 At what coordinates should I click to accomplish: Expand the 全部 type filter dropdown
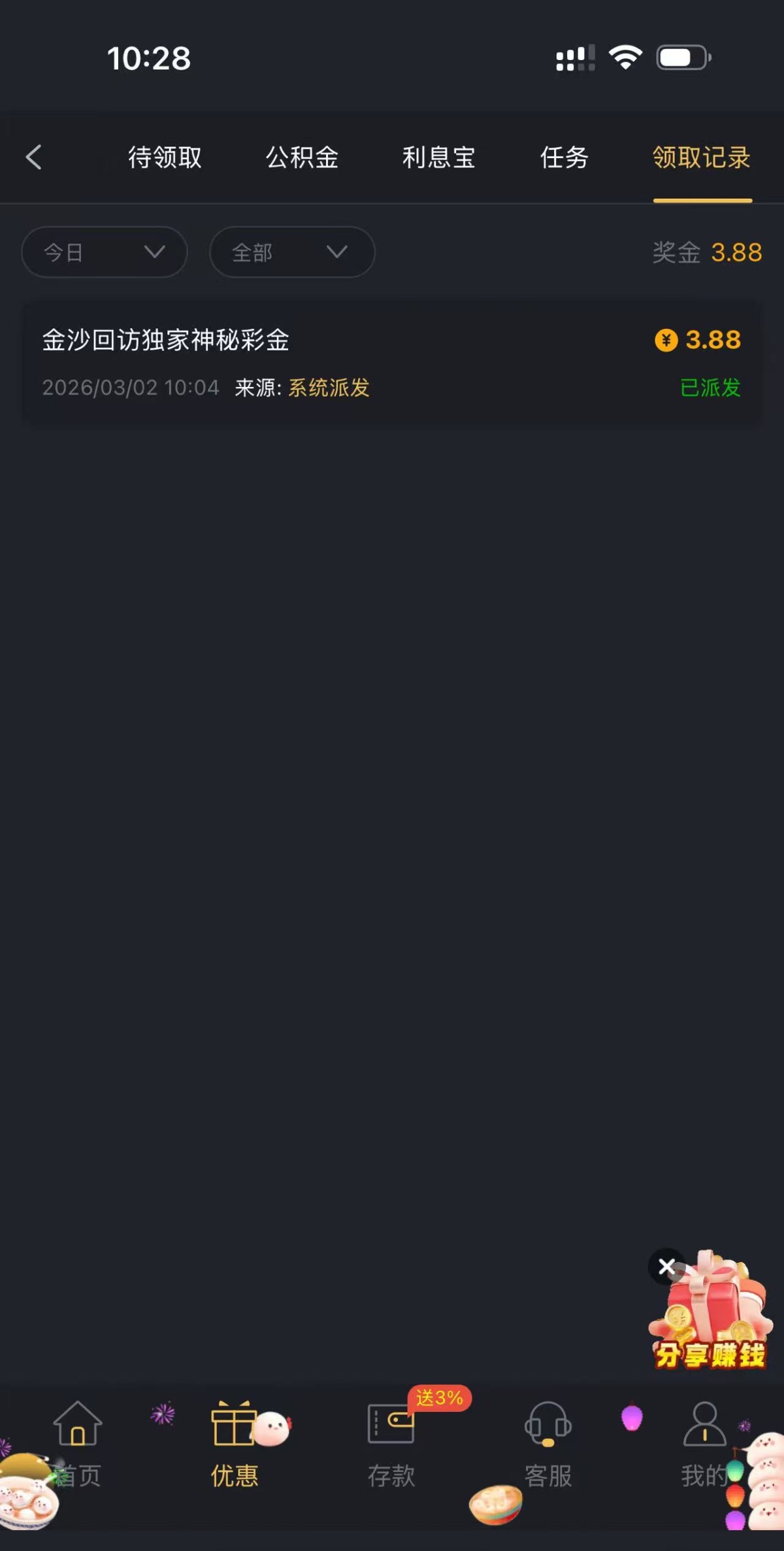point(292,252)
